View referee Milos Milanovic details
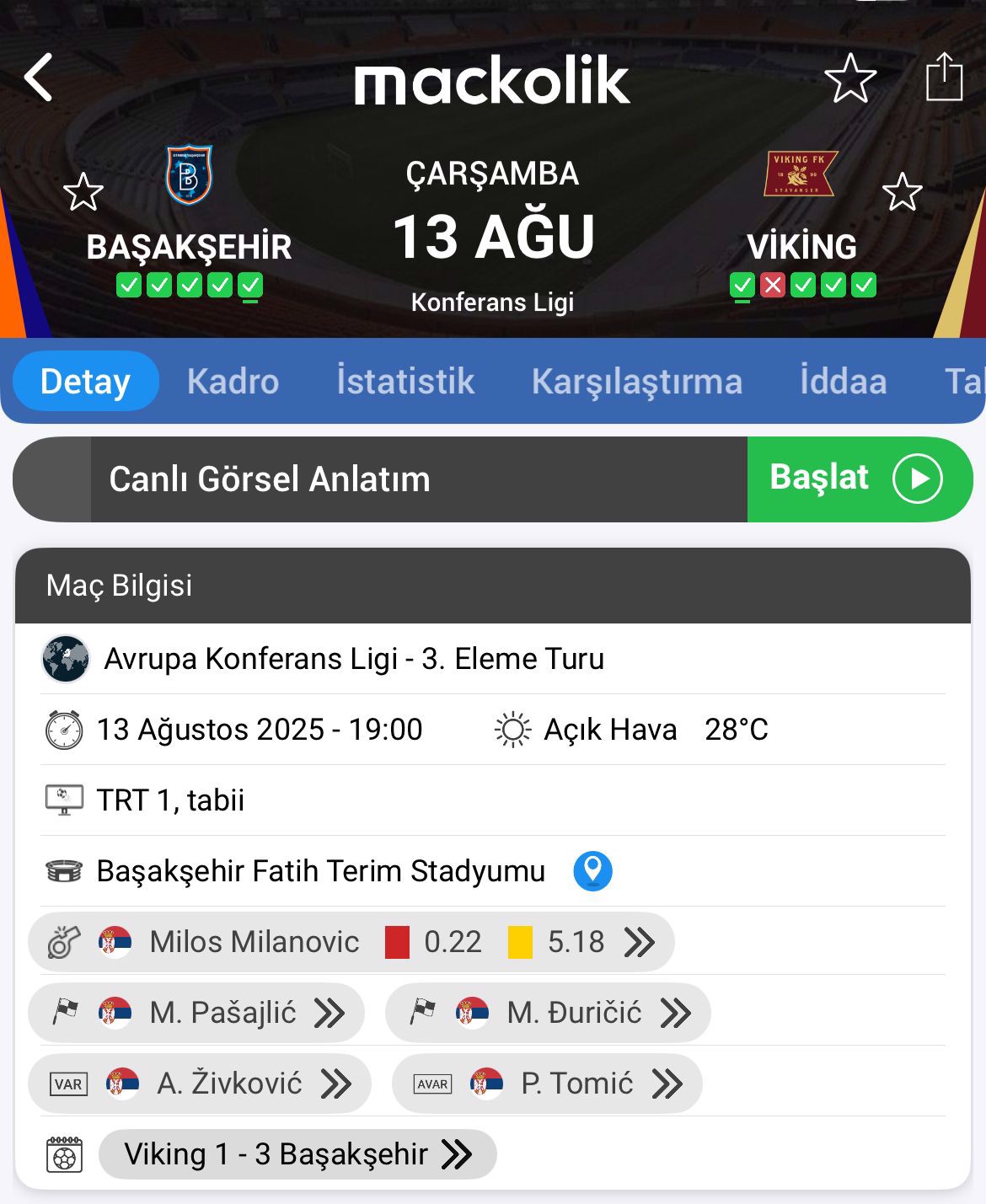Image resolution: width=986 pixels, height=1204 pixels. click(351, 942)
